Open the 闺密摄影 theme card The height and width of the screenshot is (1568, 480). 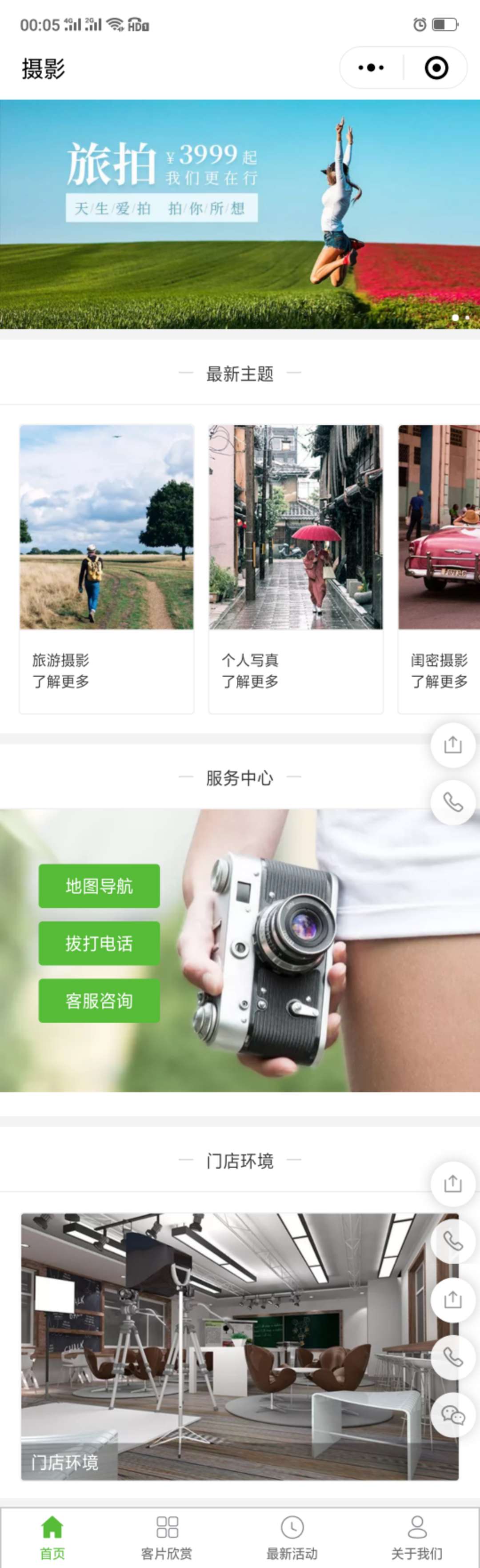(x=439, y=568)
